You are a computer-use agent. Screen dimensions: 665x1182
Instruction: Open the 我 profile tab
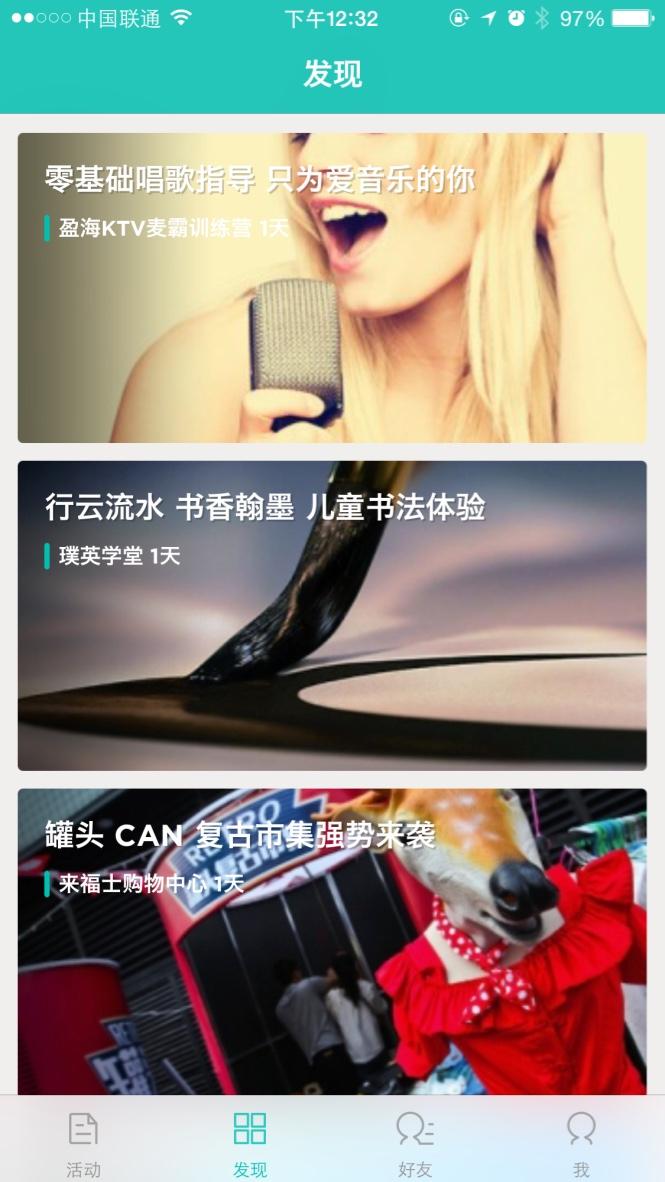(x=581, y=1141)
